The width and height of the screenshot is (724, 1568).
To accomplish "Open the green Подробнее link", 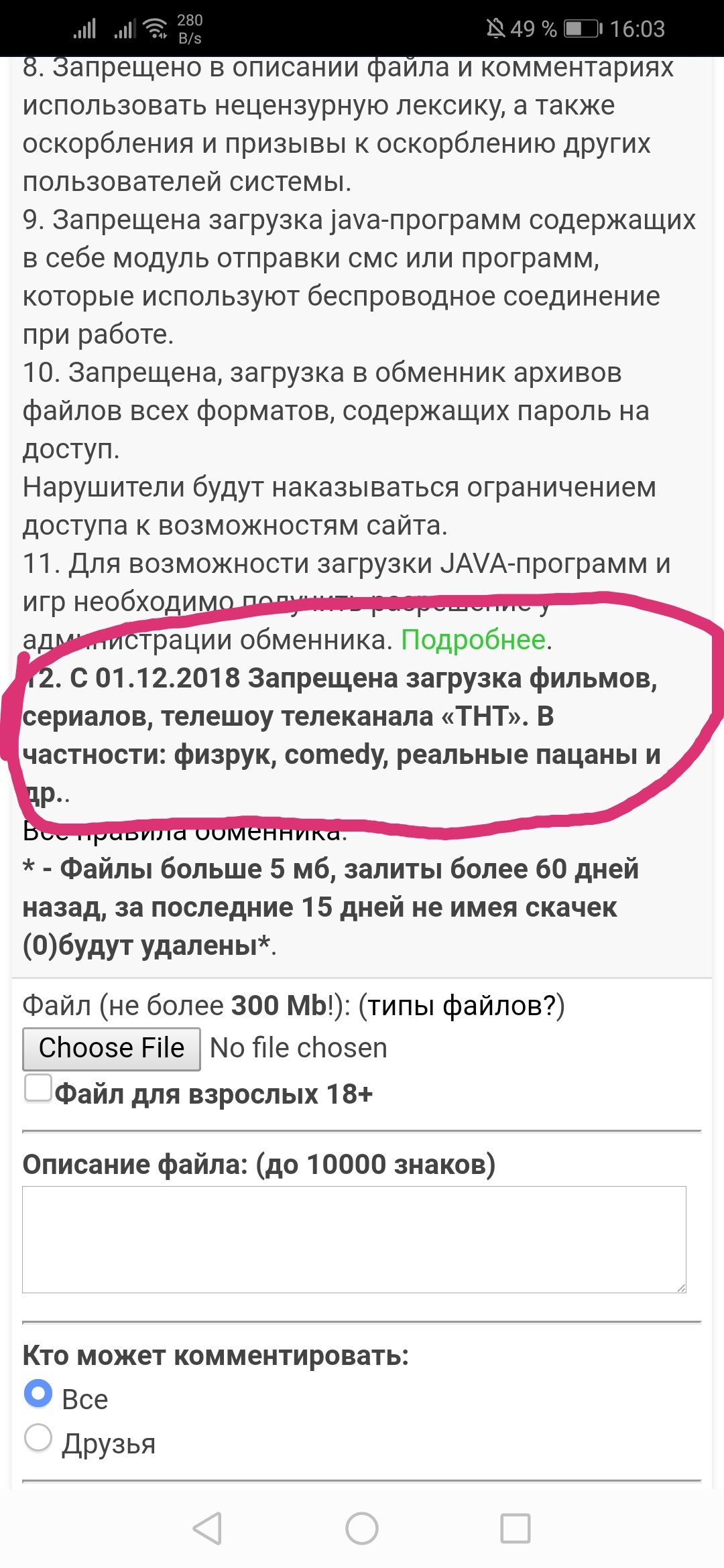I will (x=473, y=640).
